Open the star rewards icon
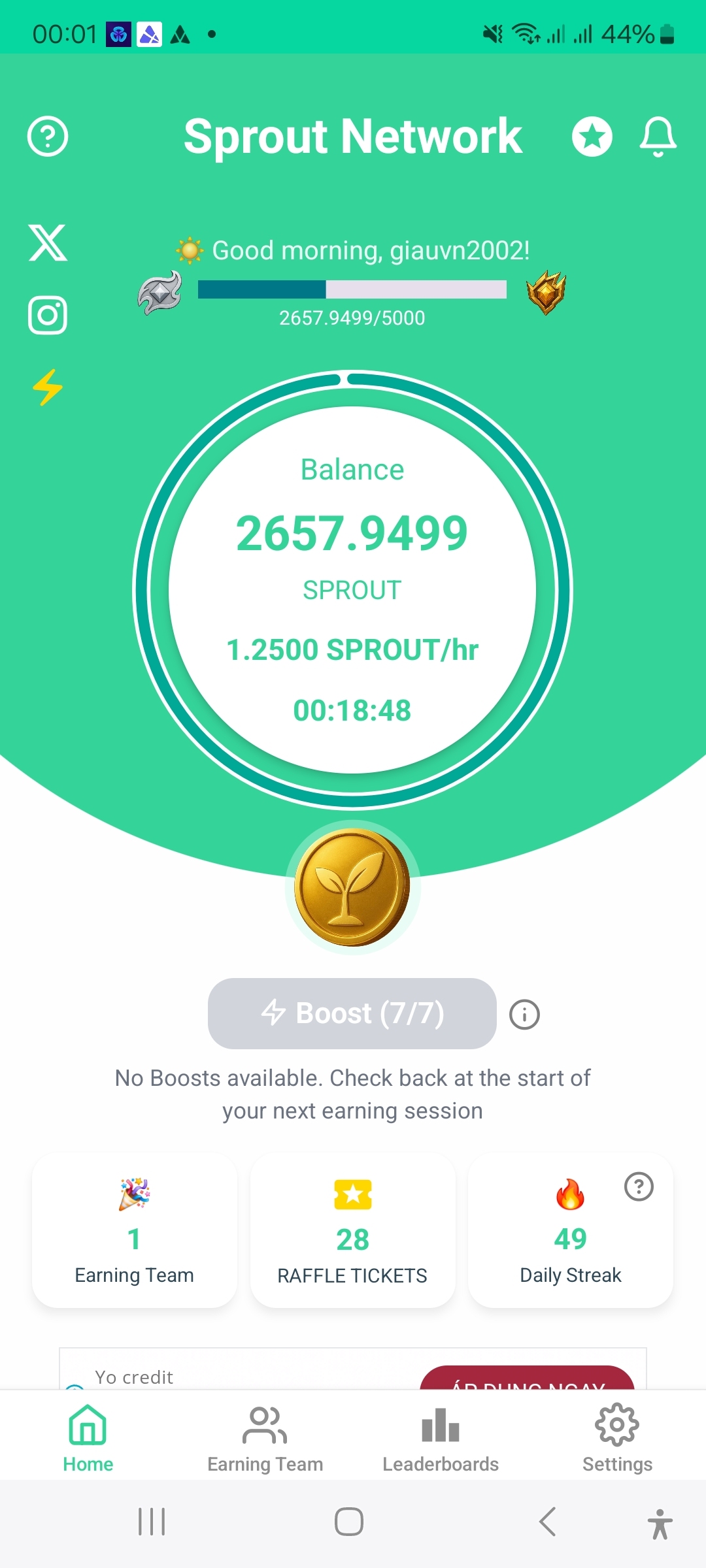 (592, 137)
